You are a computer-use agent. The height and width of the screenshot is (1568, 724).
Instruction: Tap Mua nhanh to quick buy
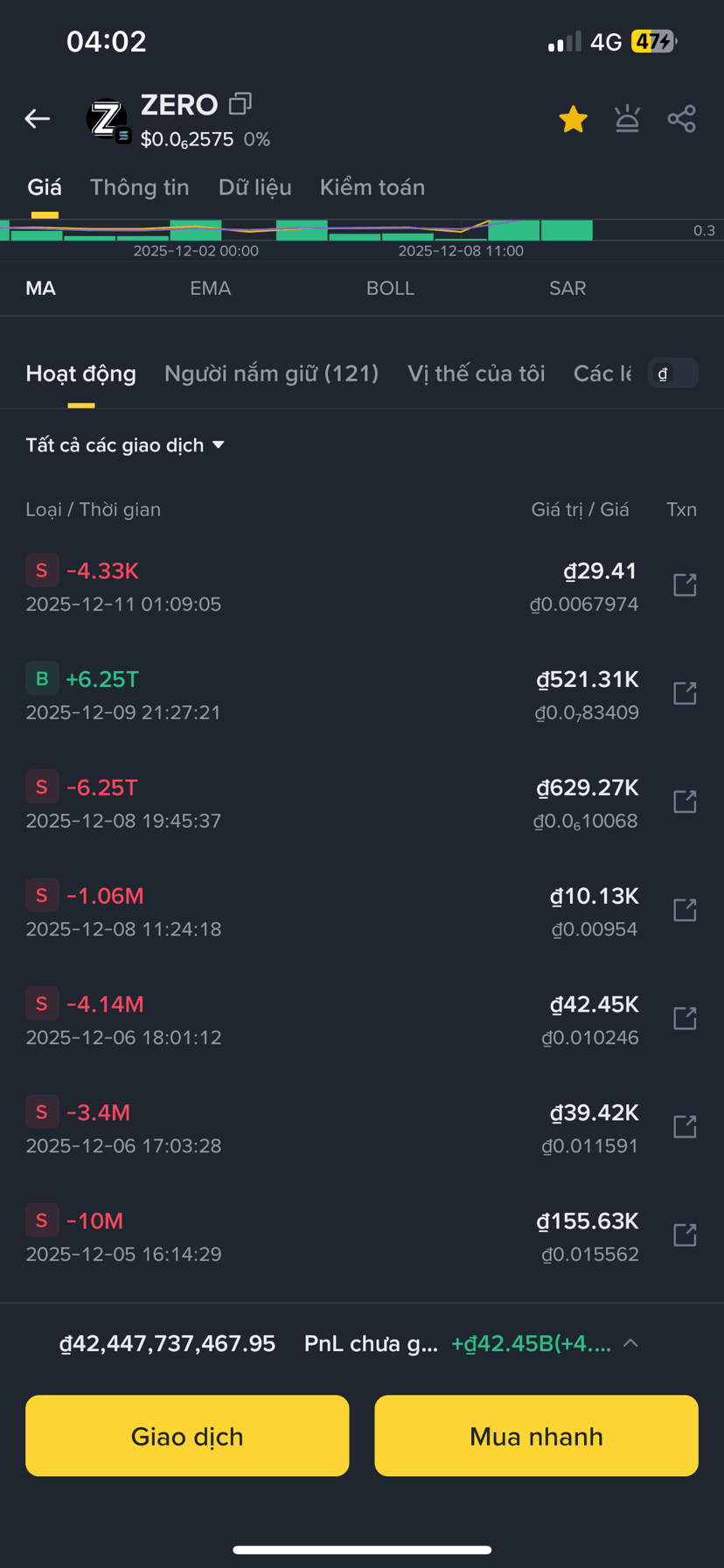[536, 1436]
